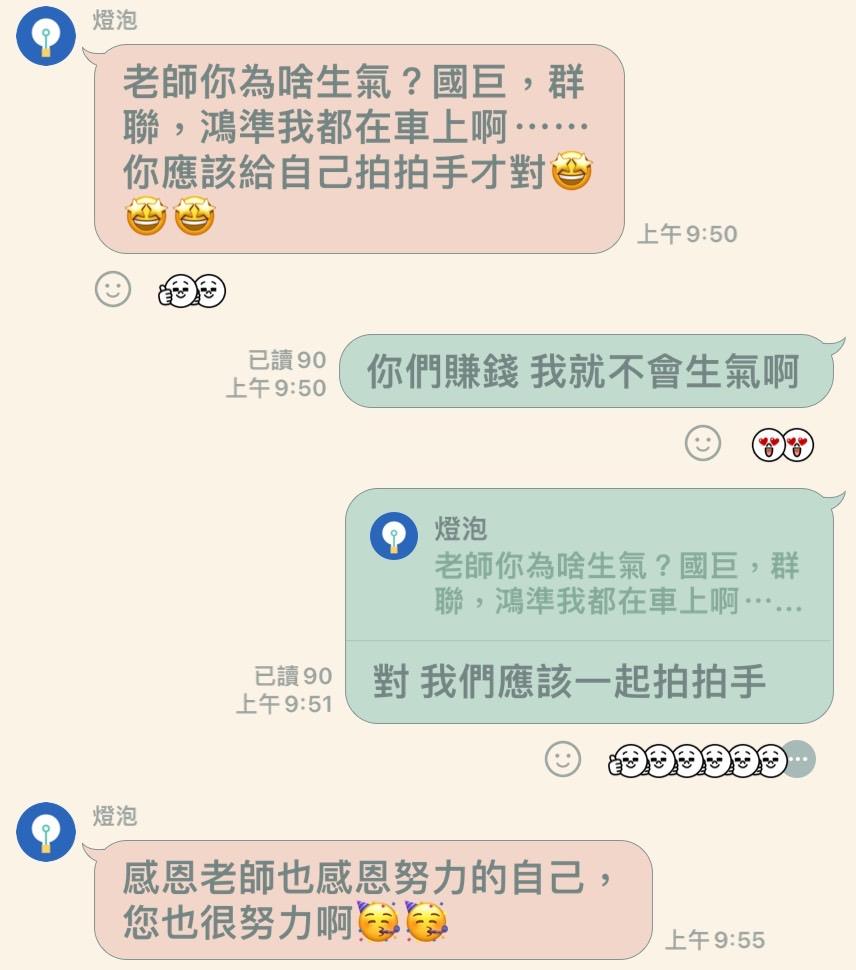Jump to the quoted 燈泡 message in the reply

click(588, 566)
